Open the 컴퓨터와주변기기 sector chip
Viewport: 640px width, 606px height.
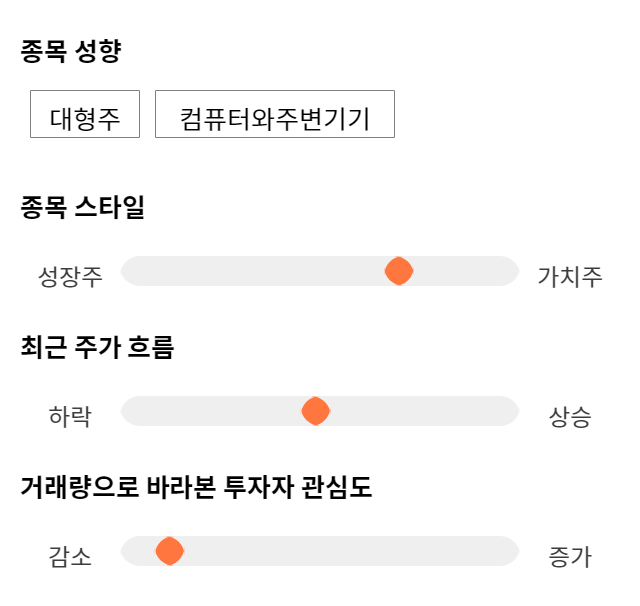(x=275, y=114)
